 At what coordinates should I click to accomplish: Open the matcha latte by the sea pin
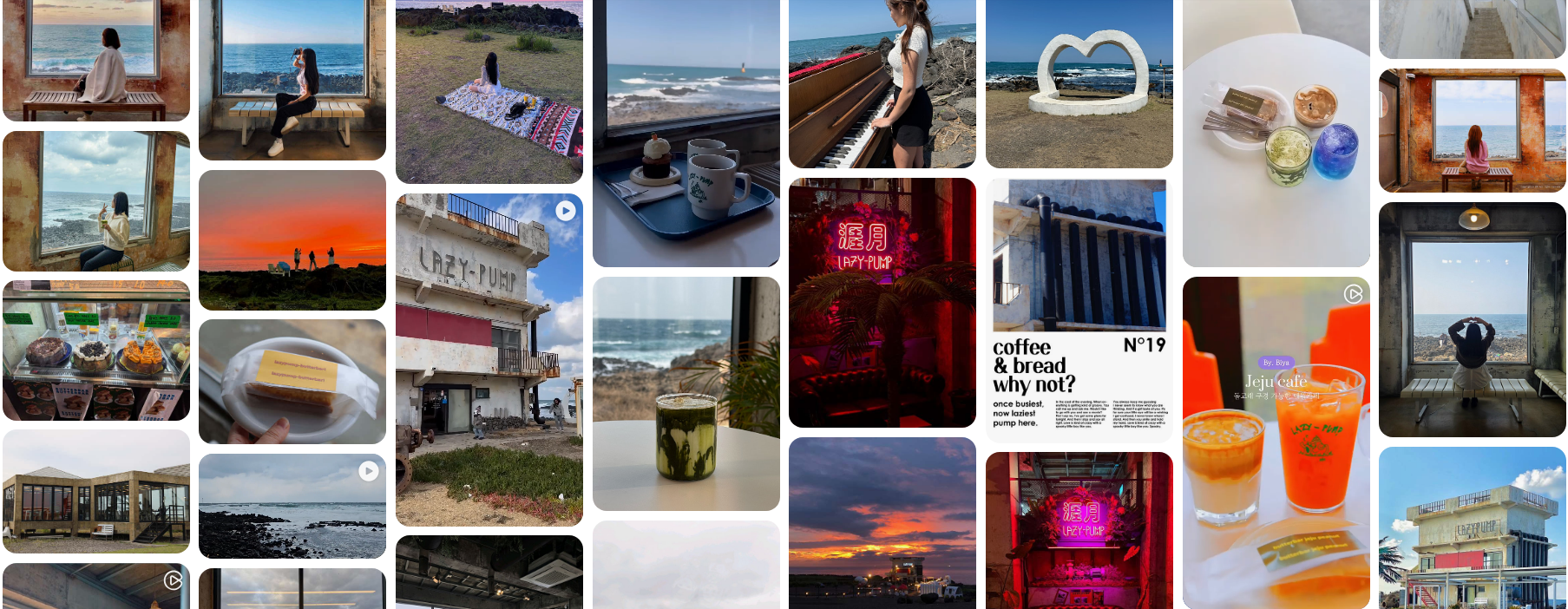pyautogui.click(x=686, y=393)
